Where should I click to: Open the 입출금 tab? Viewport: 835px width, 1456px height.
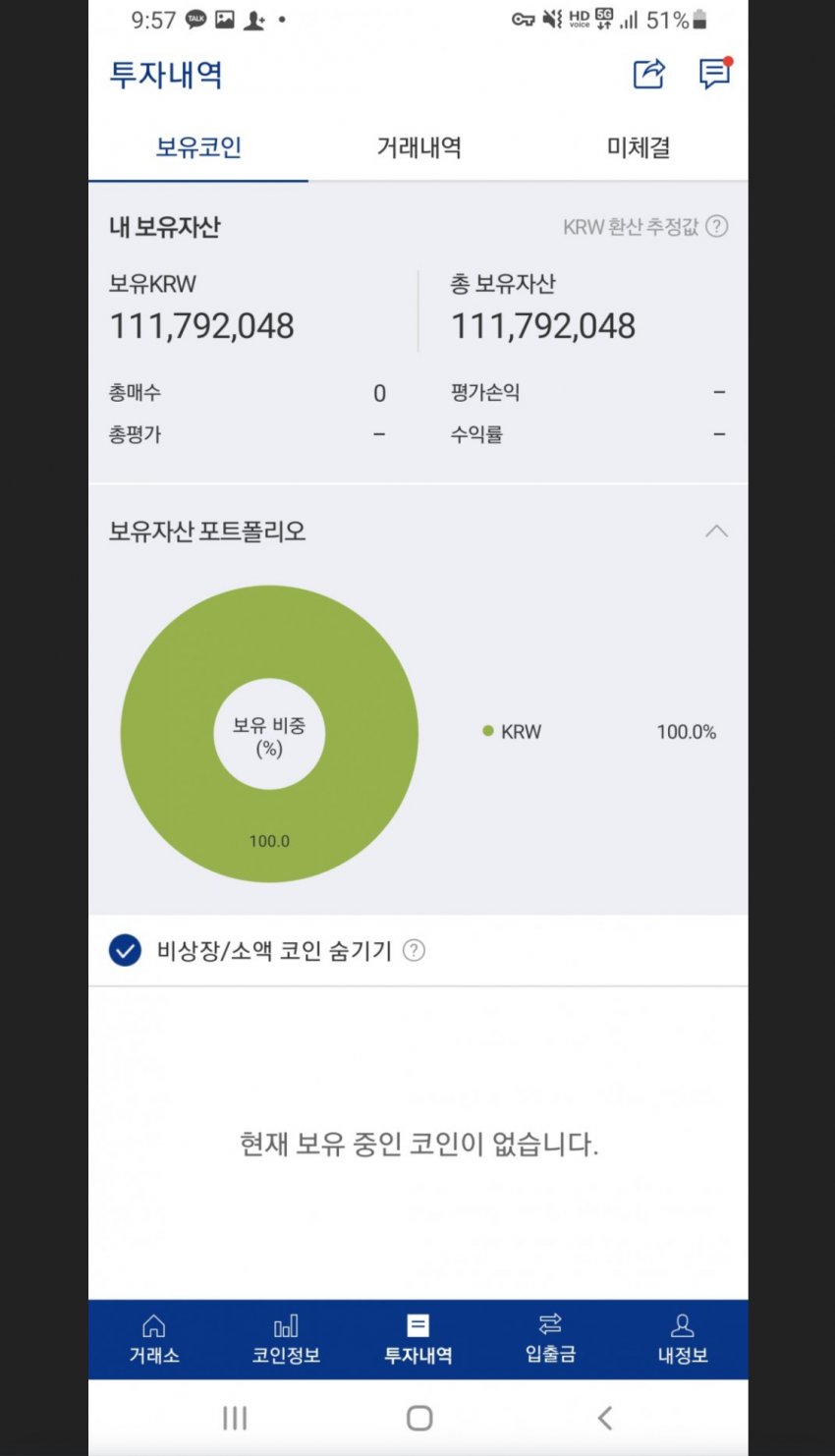pos(550,1339)
